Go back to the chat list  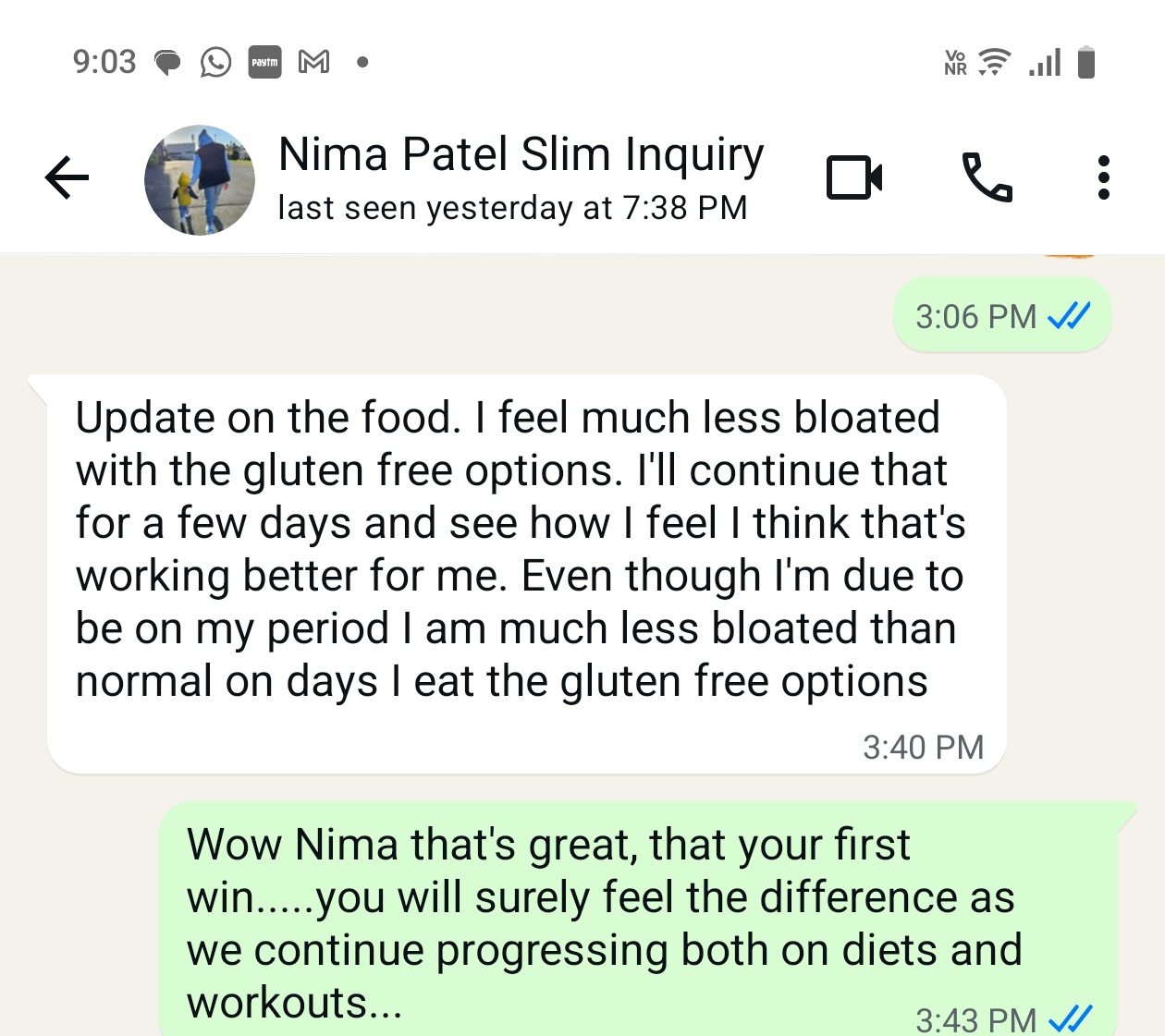coord(67,177)
